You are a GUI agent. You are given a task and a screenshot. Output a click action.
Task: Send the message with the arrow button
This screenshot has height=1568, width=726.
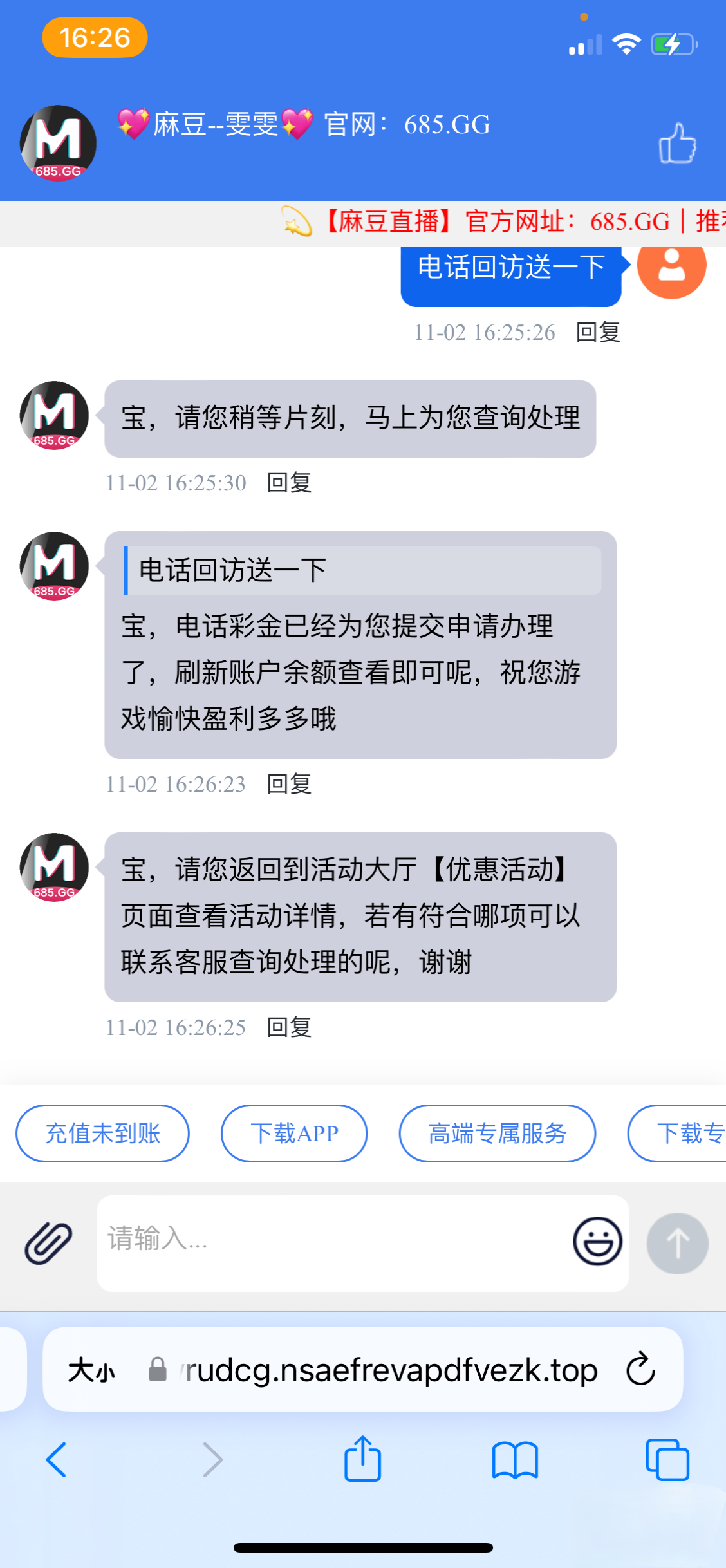[677, 1243]
